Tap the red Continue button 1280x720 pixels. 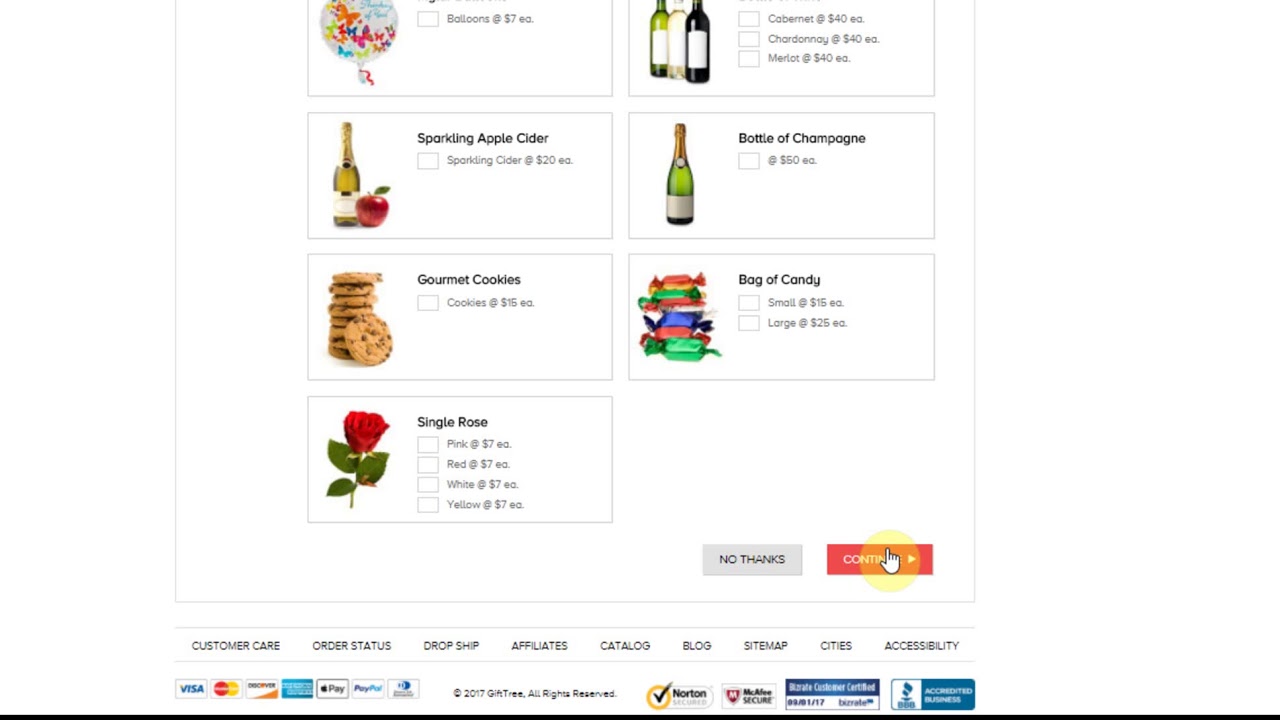point(879,559)
